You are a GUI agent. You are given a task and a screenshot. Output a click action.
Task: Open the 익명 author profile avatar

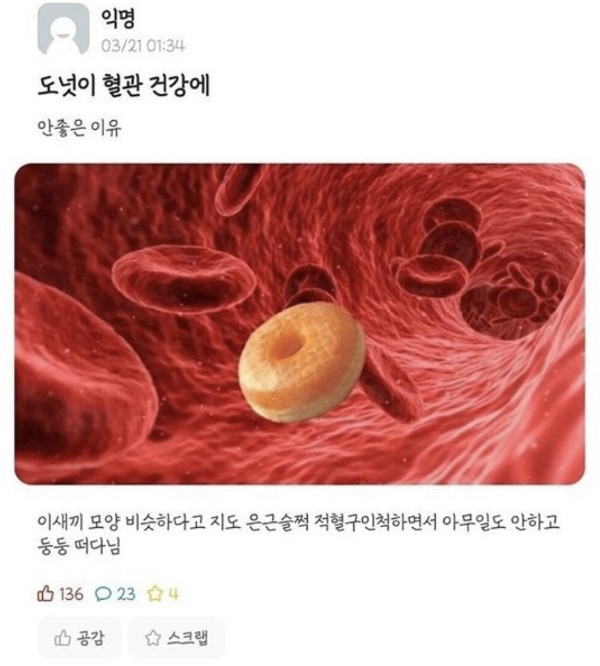[61, 33]
